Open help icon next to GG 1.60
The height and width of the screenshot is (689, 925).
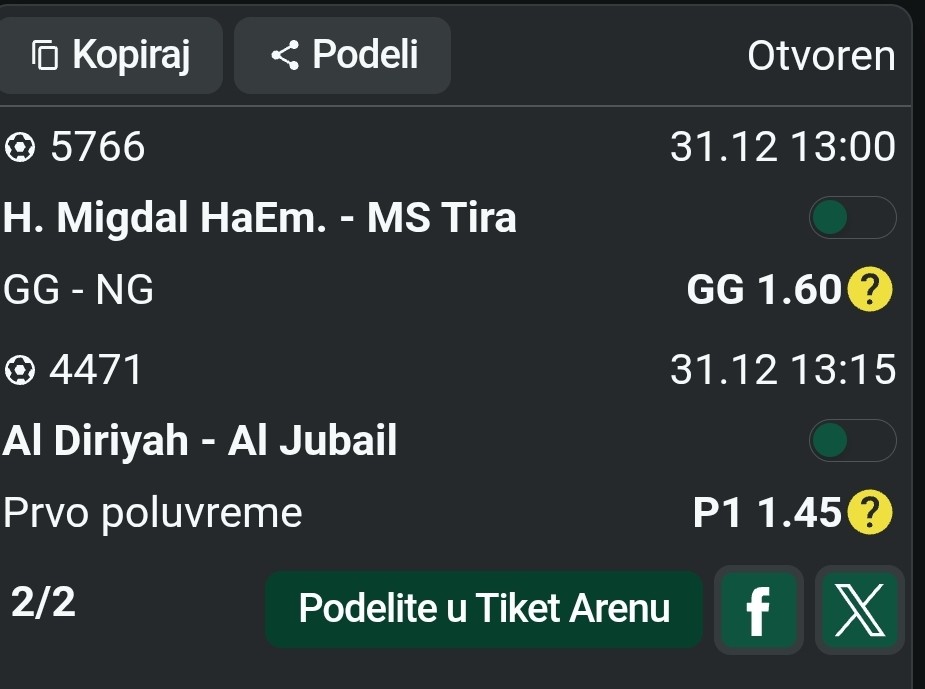pos(869,290)
